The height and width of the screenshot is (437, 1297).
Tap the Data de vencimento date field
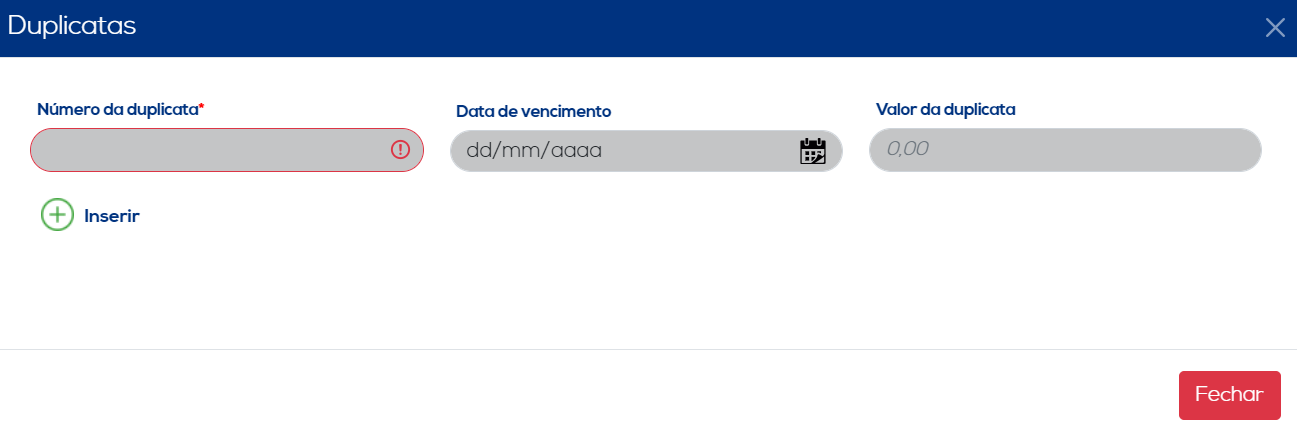pyautogui.click(x=620, y=151)
